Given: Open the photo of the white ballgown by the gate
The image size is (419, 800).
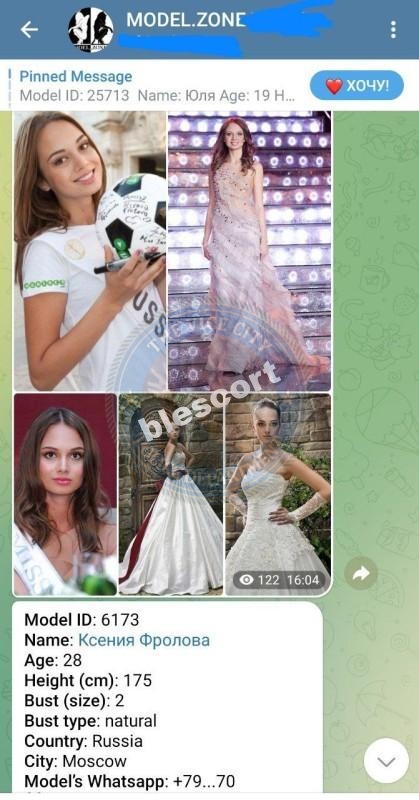Looking at the screenshot, I should (171, 494).
